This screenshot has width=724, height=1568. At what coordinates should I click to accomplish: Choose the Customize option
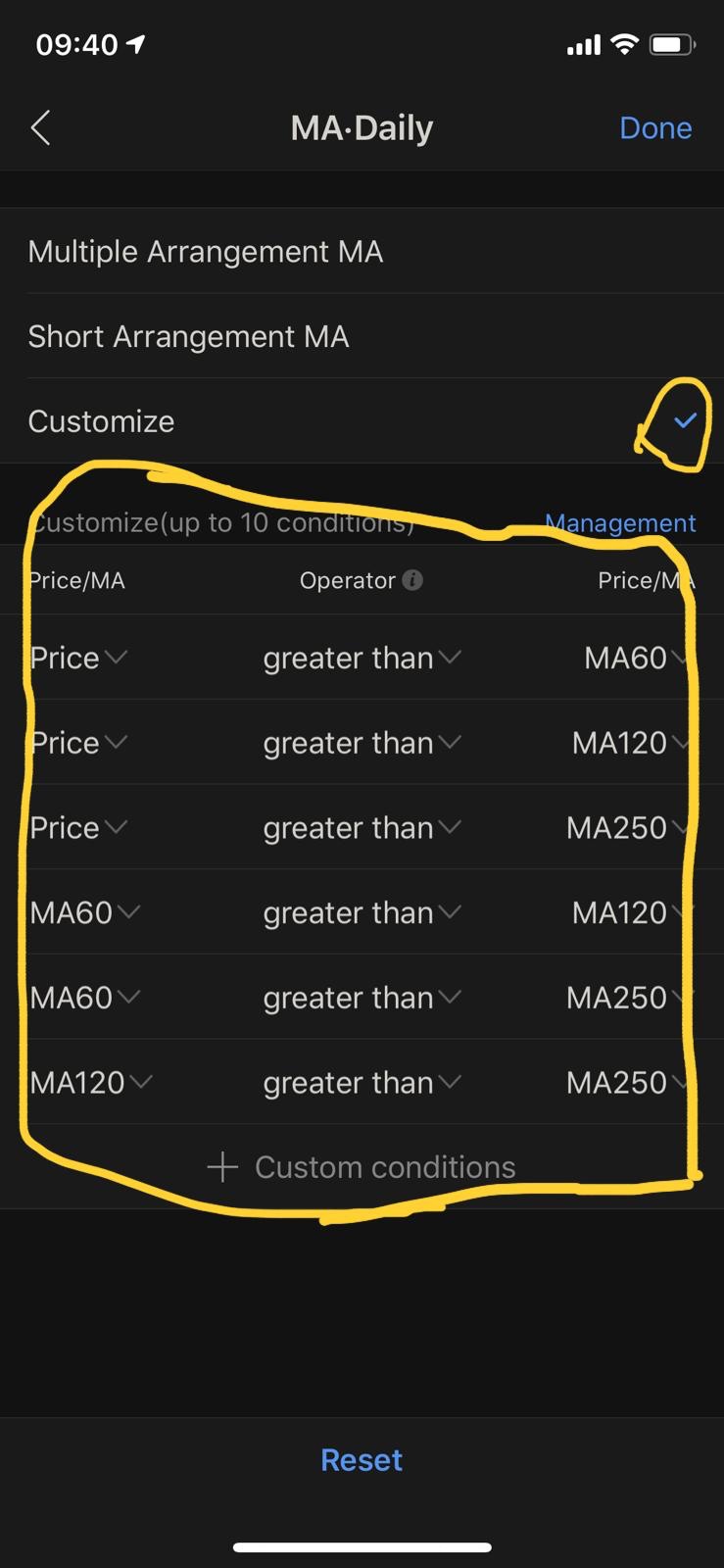tap(101, 421)
